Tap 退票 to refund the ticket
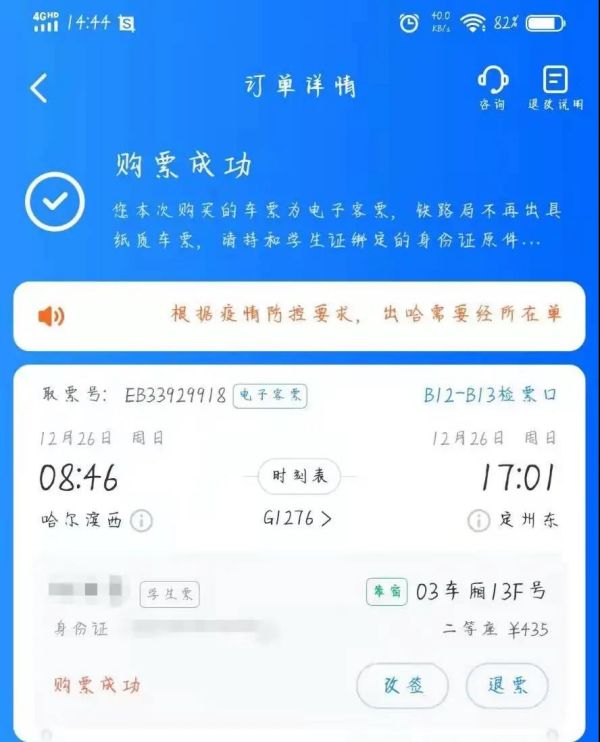The image size is (600, 742). click(507, 686)
